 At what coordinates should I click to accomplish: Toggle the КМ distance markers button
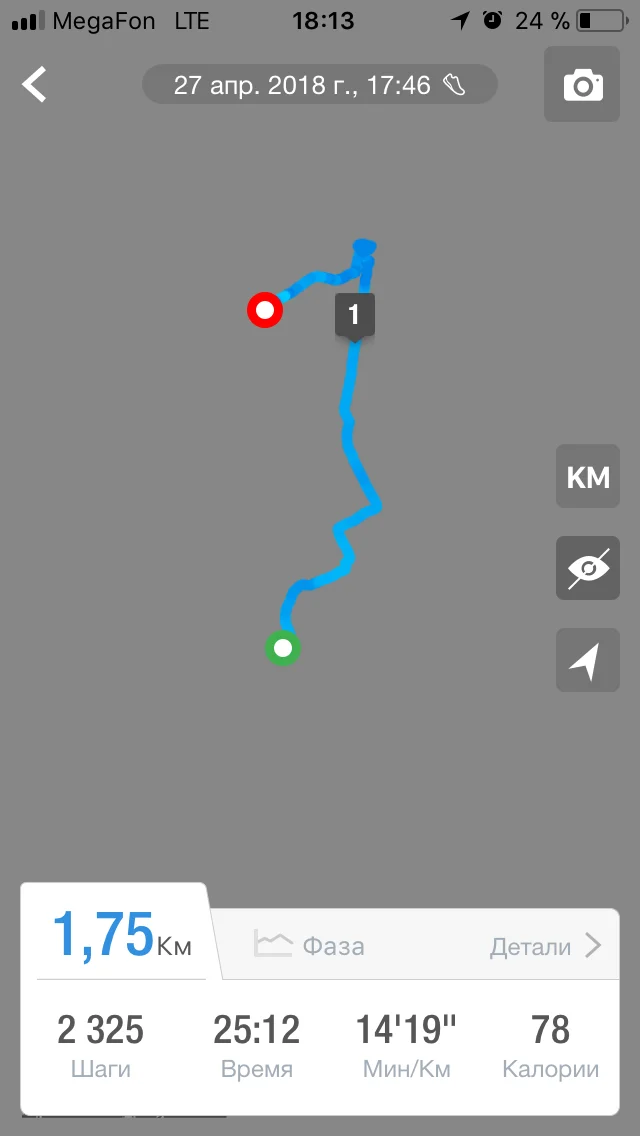click(588, 477)
